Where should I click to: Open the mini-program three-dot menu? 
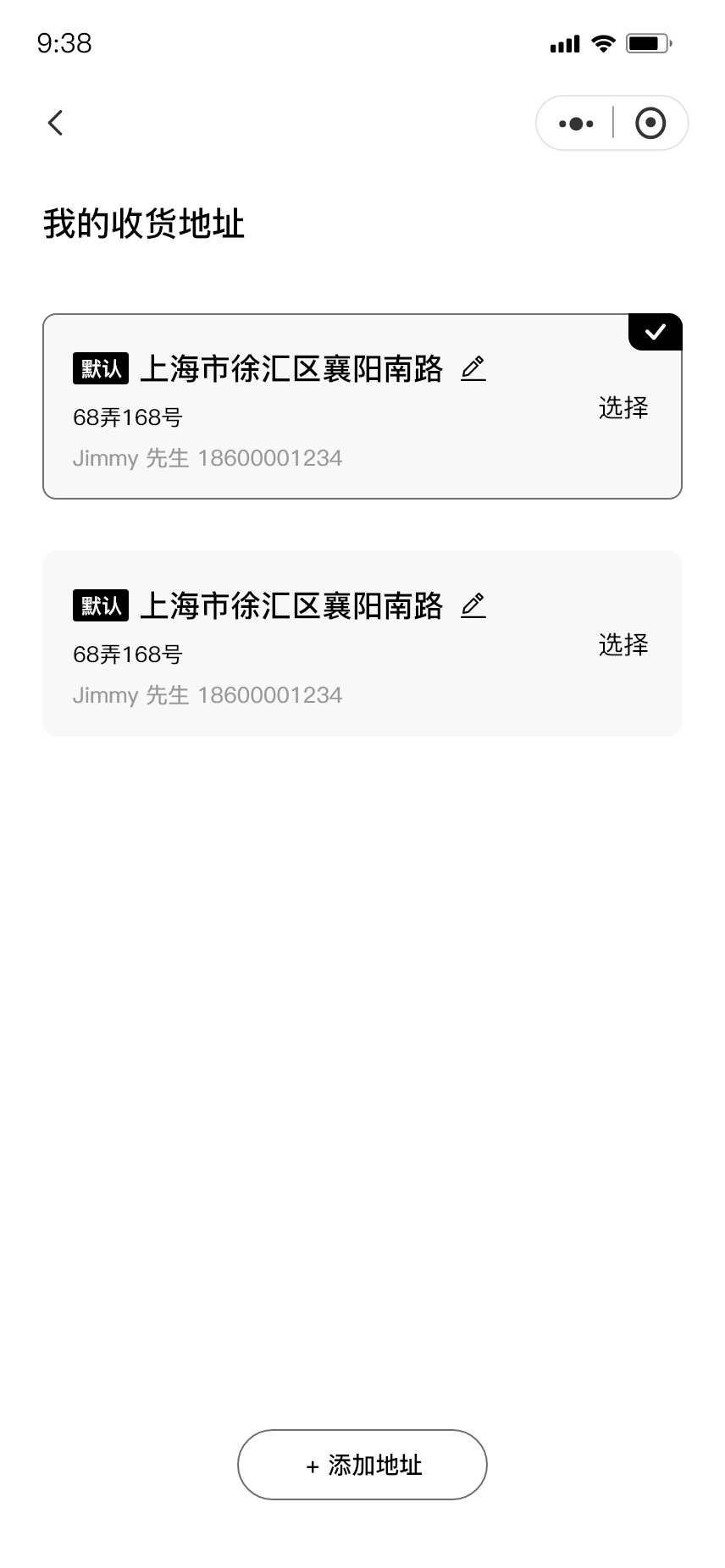(576, 124)
